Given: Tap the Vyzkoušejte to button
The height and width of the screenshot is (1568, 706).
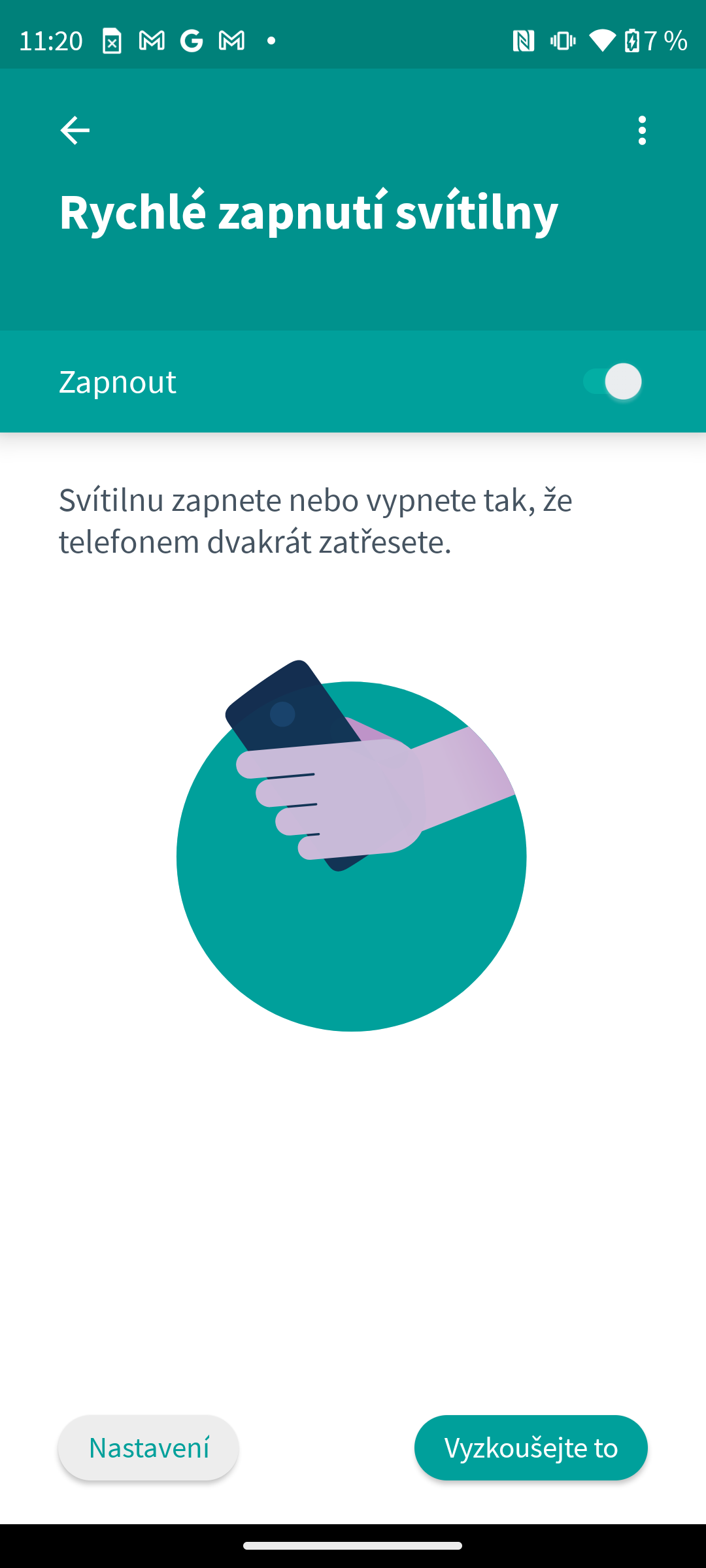Looking at the screenshot, I should [531, 1448].
